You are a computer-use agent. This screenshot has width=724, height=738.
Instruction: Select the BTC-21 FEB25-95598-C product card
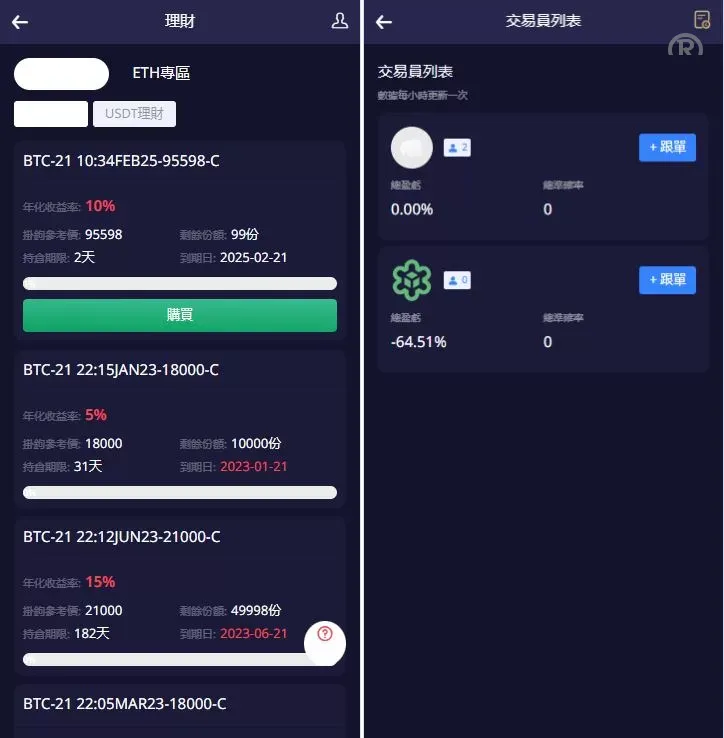[x=180, y=160]
